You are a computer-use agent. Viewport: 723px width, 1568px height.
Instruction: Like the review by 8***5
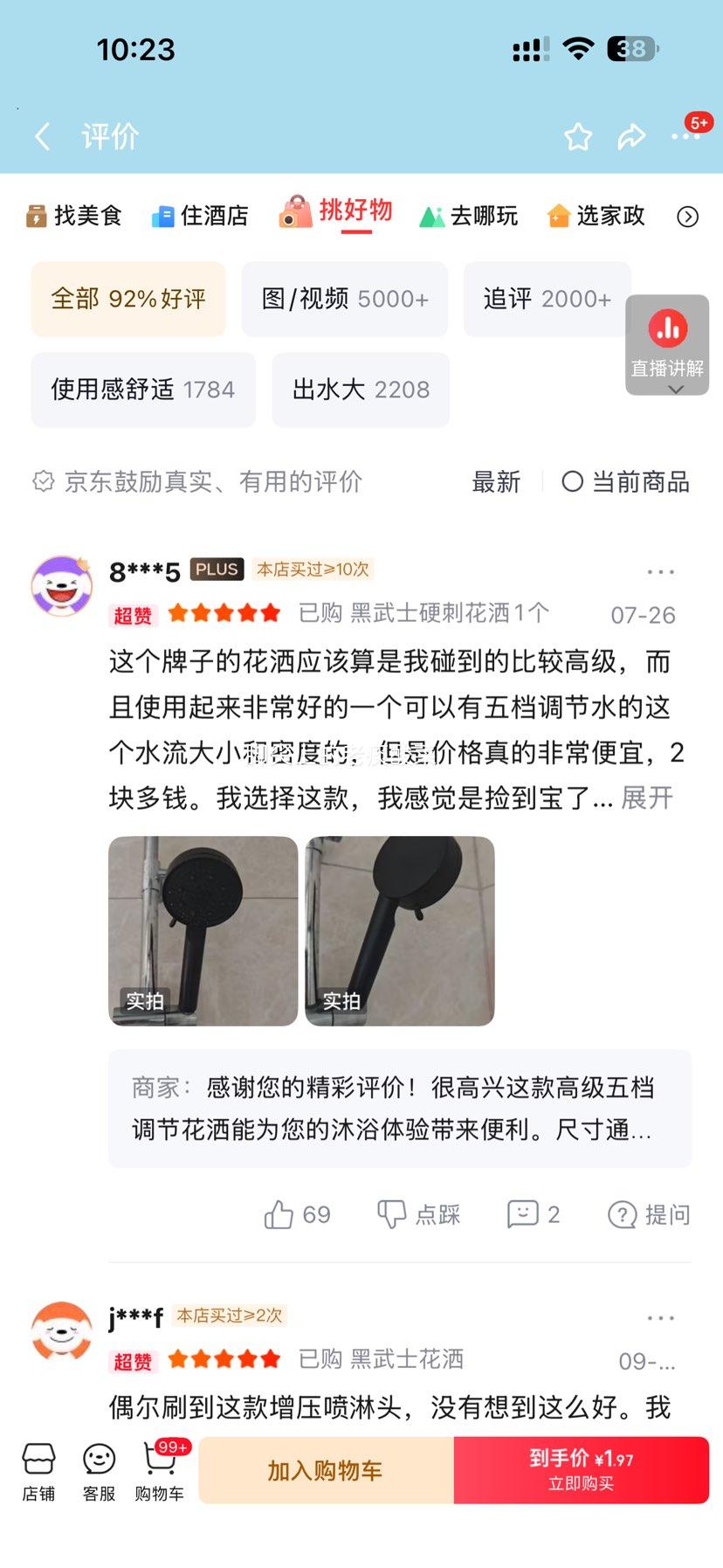pos(297,1214)
